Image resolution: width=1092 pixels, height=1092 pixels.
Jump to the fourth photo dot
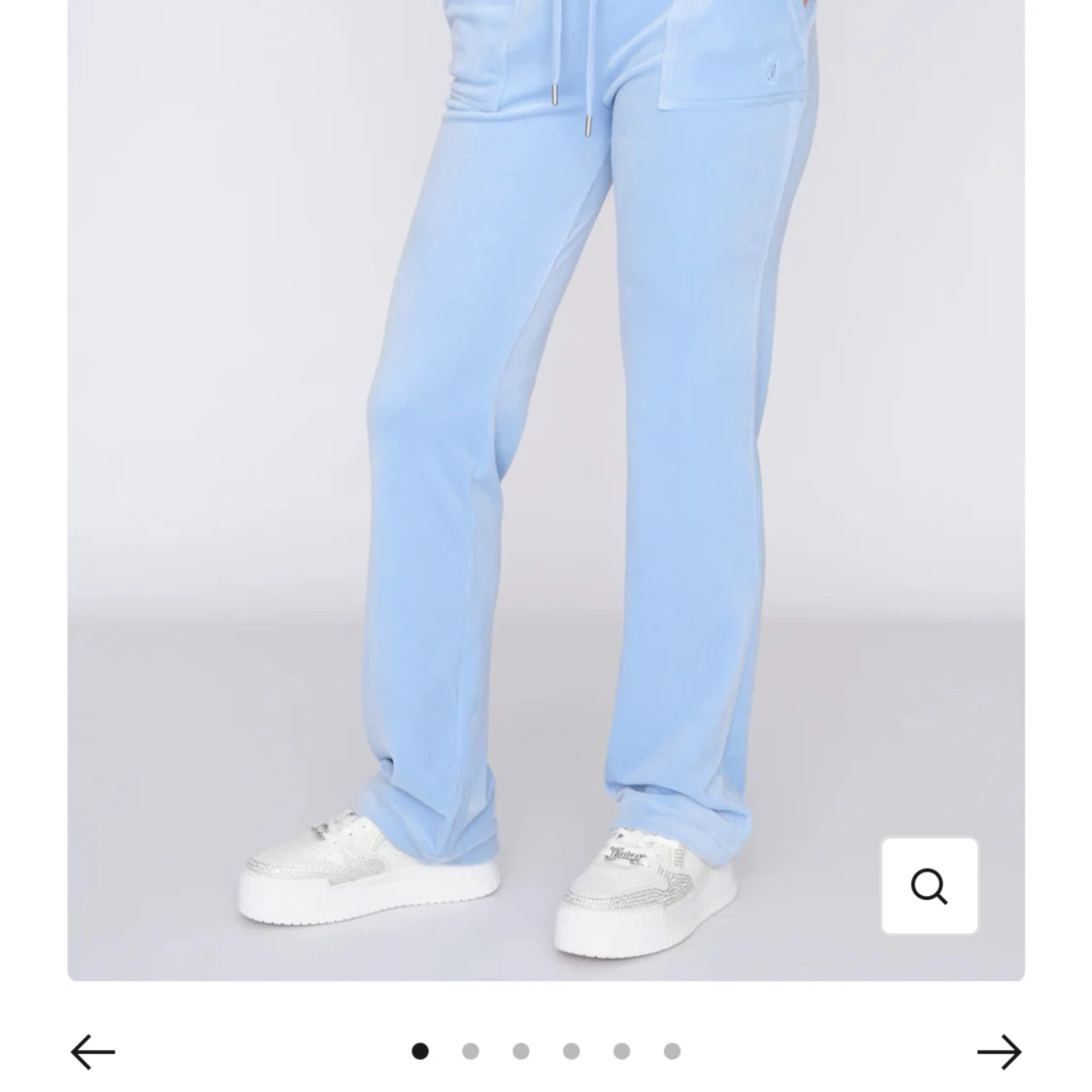tap(572, 1051)
